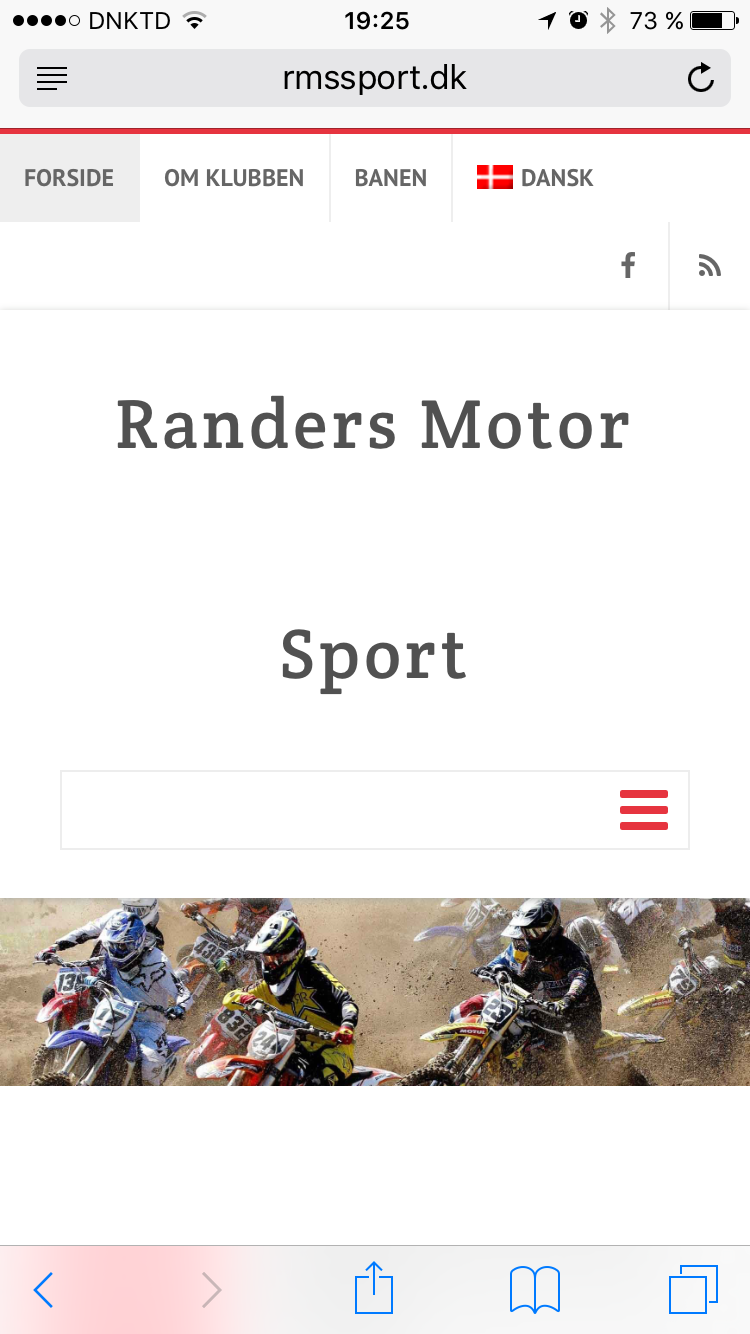
Task: Expand the red hamburger menu
Action: click(x=644, y=810)
